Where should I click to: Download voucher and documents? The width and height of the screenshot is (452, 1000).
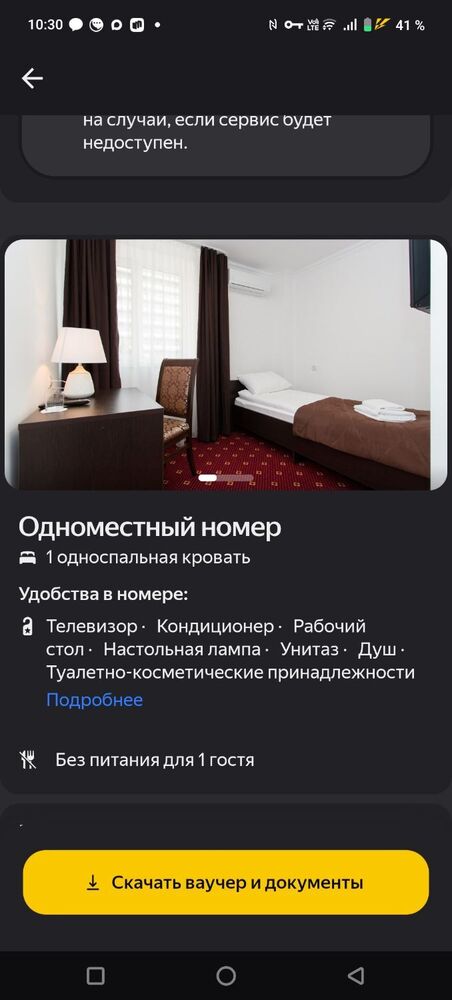point(226,883)
